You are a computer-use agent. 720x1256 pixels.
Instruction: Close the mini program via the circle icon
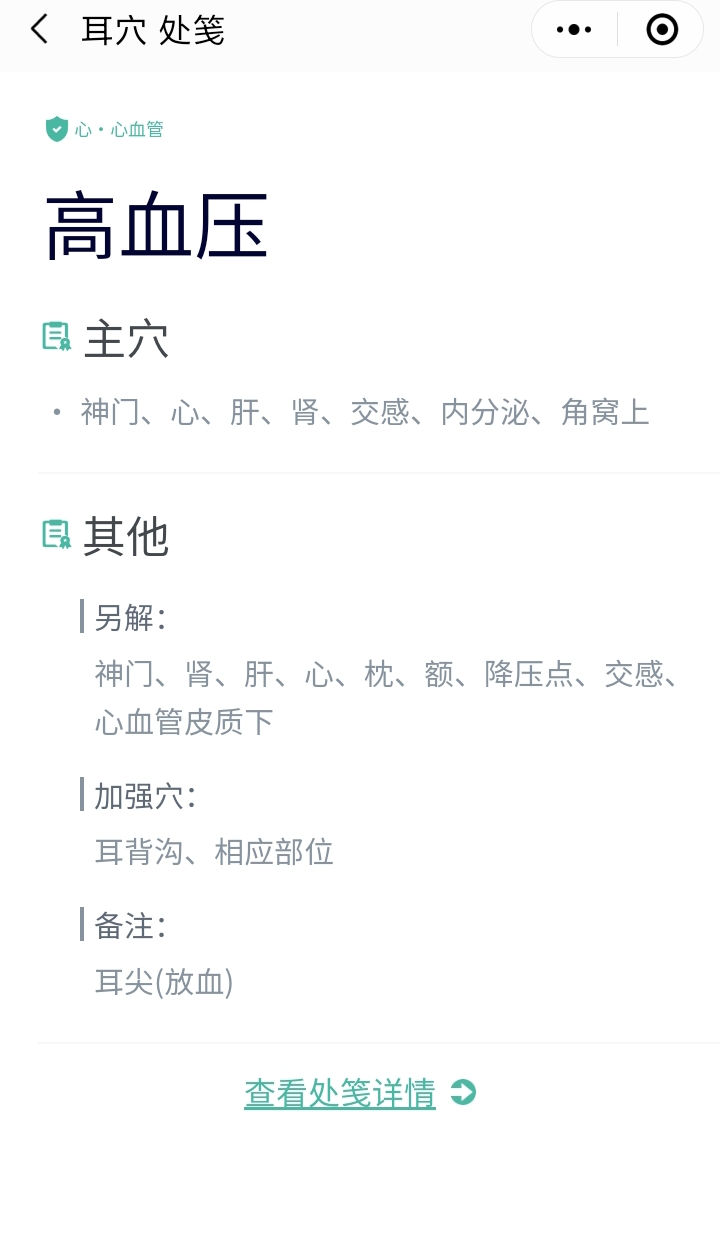pyautogui.click(x=662, y=30)
